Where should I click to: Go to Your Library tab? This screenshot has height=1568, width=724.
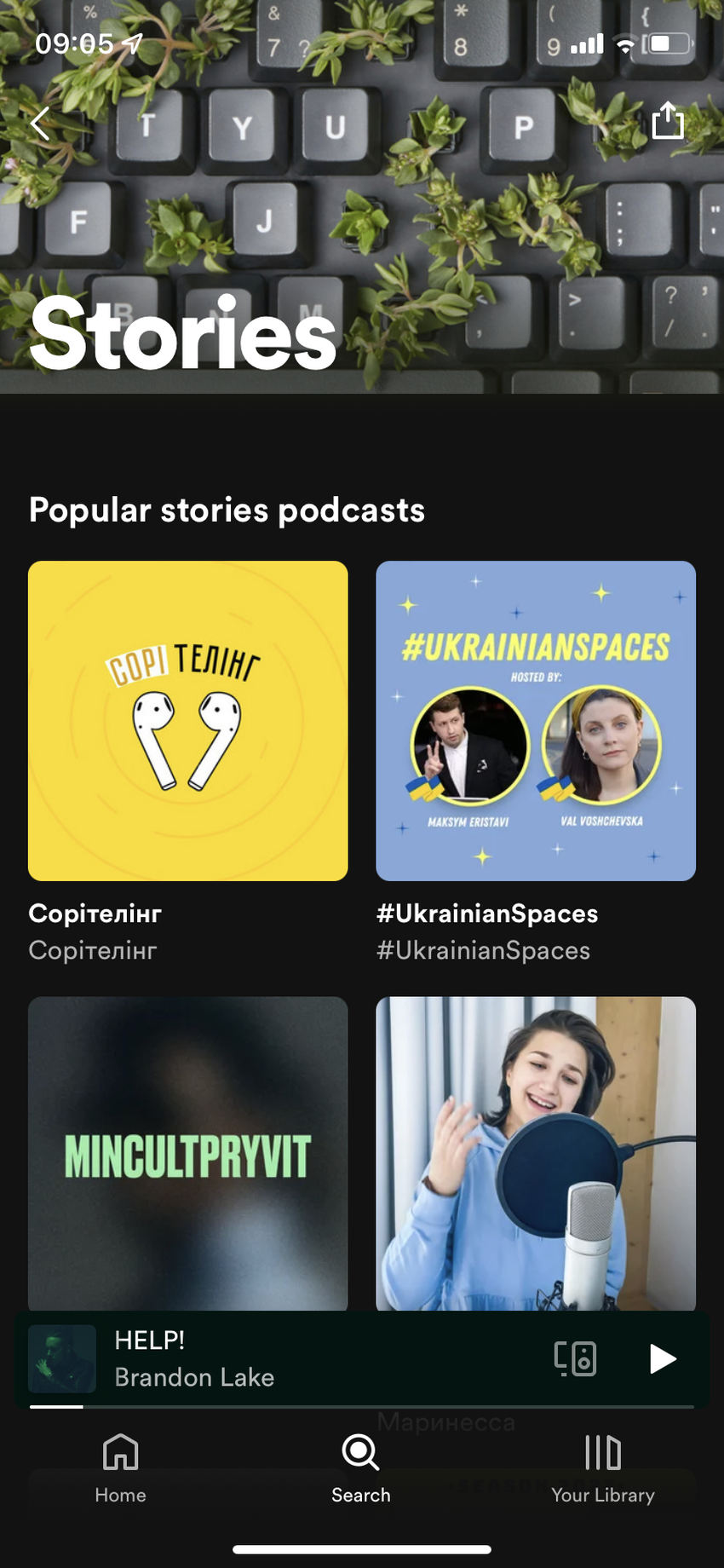[x=602, y=1467]
